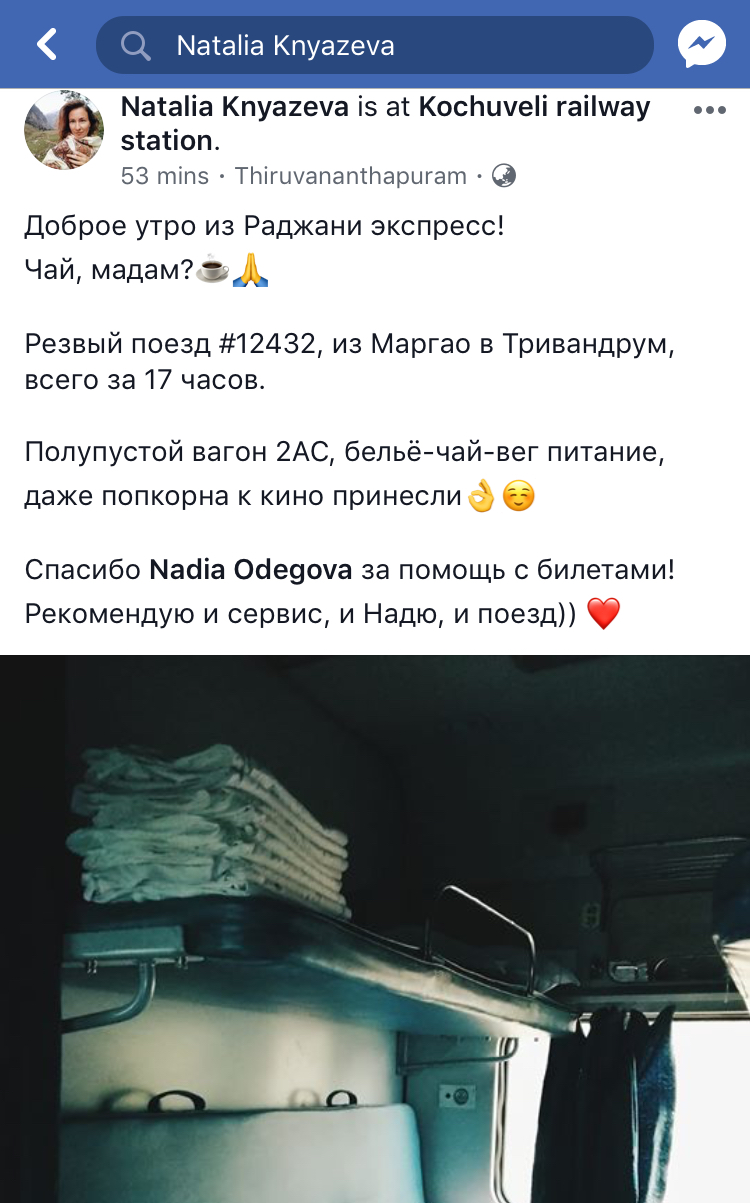This screenshot has height=1203, width=750.
Task: Open the train berth photo in the post
Action: (x=375, y=928)
